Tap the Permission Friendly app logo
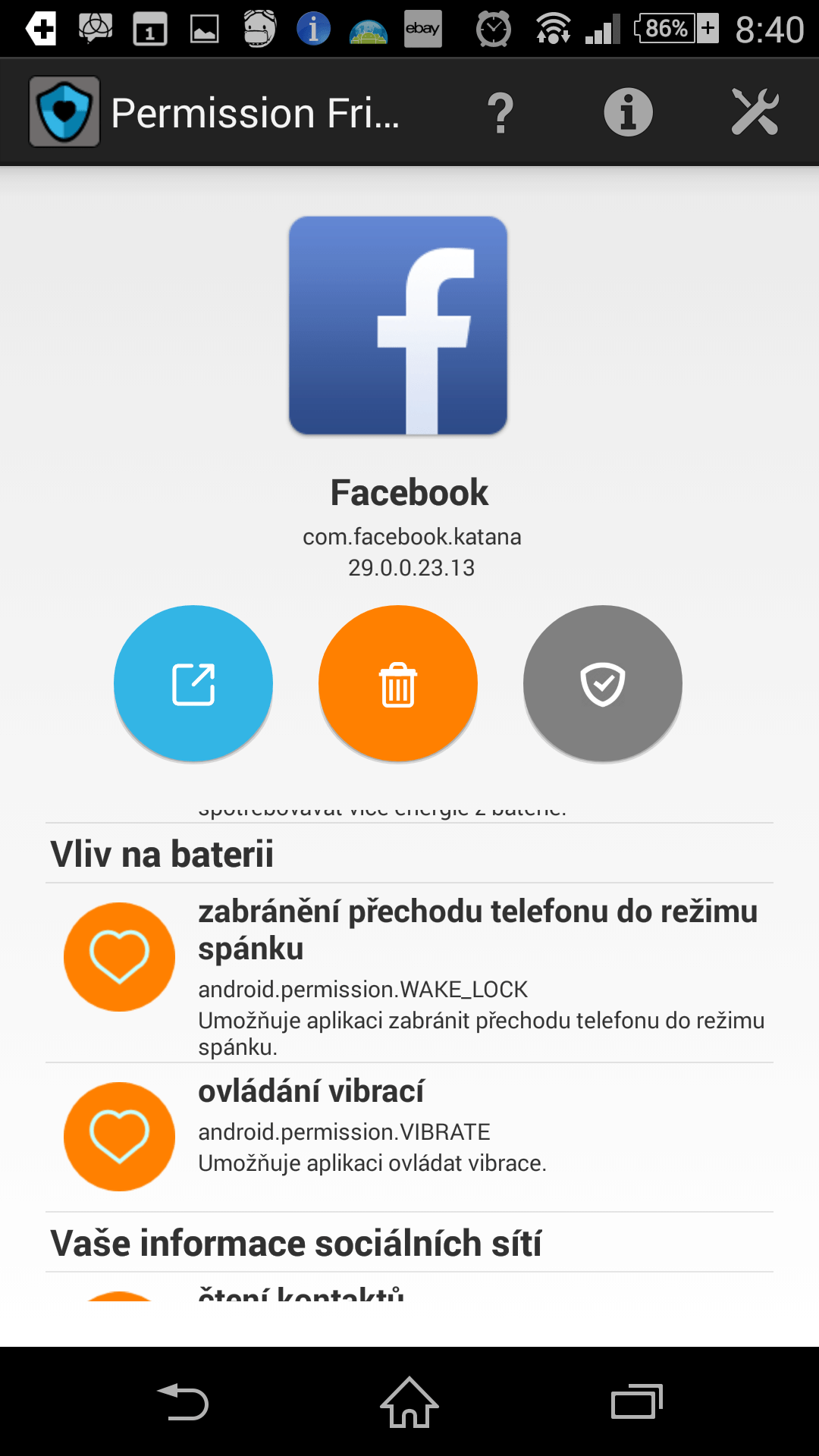 pos(64,112)
